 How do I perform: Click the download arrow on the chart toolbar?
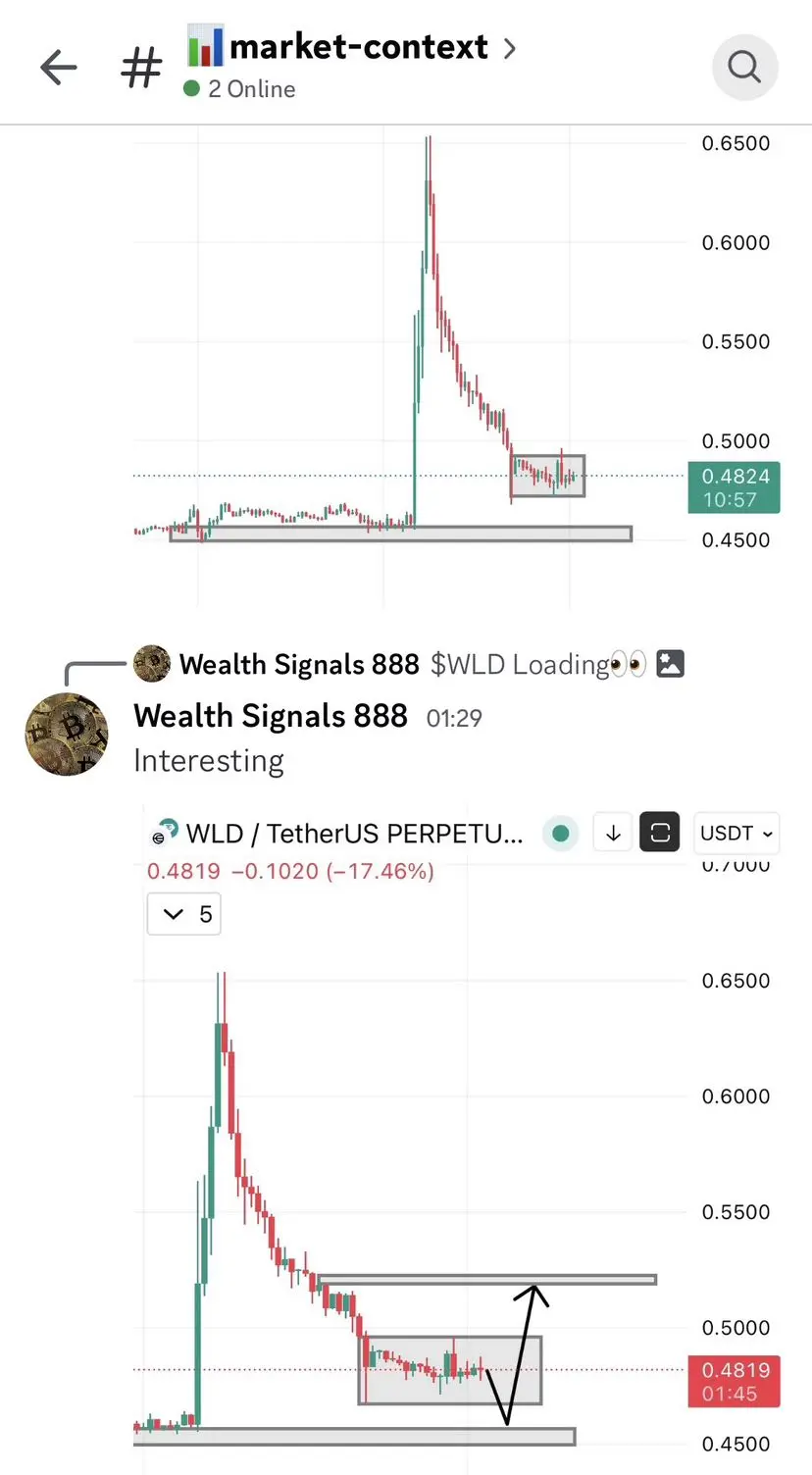[612, 833]
